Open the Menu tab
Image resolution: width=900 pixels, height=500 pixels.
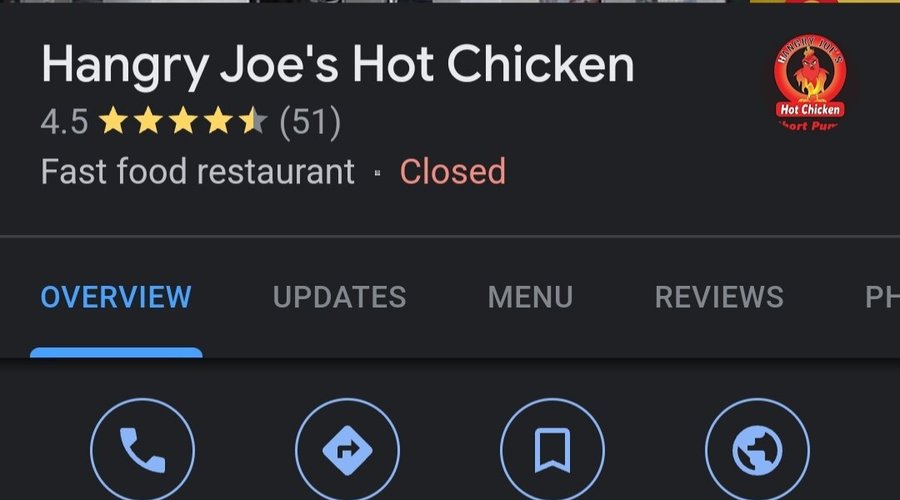pyautogui.click(x=530, y=297)
